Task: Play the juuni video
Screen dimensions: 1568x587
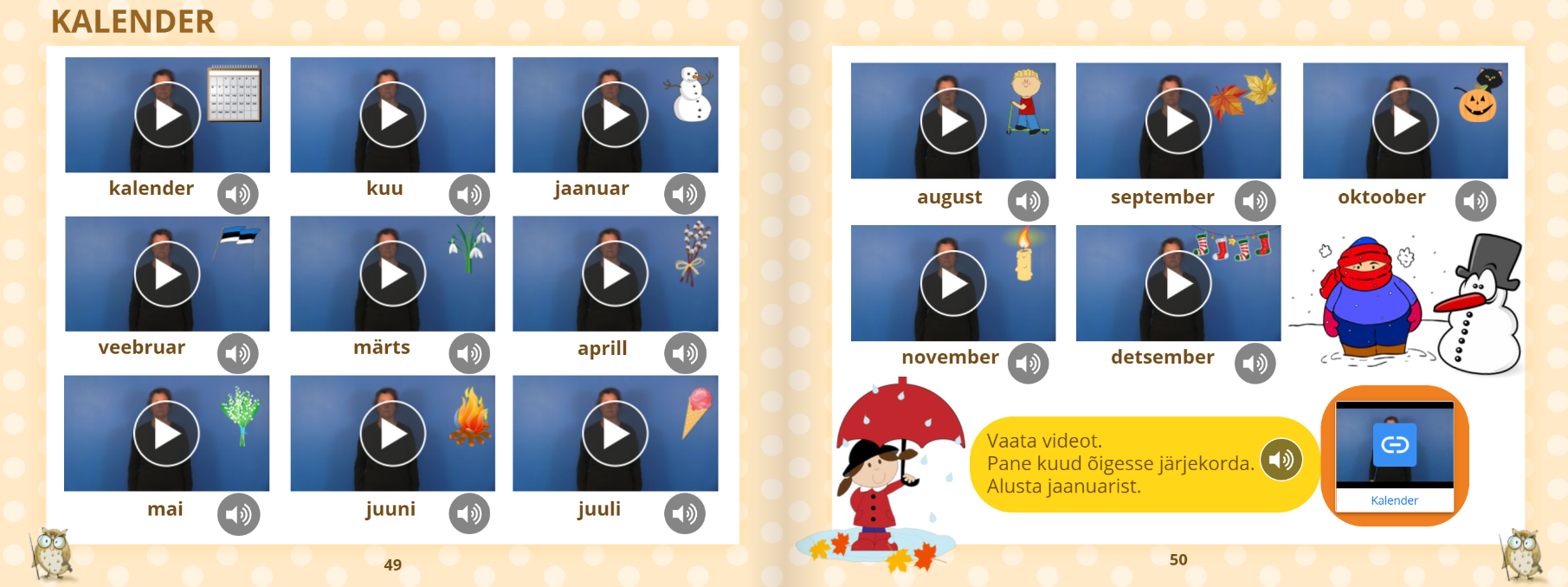Action: point(392,434)
